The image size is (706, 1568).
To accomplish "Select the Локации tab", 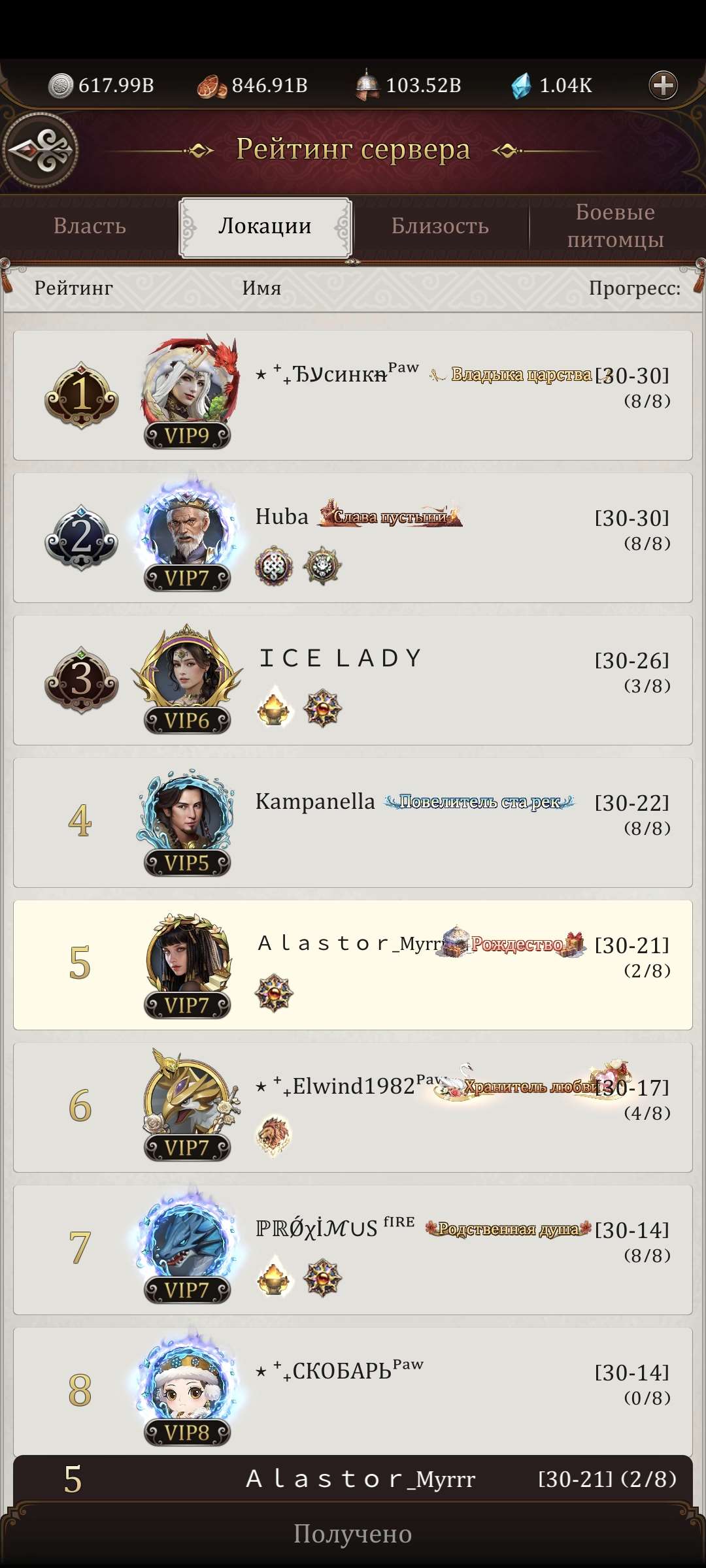I will point(265,226).
